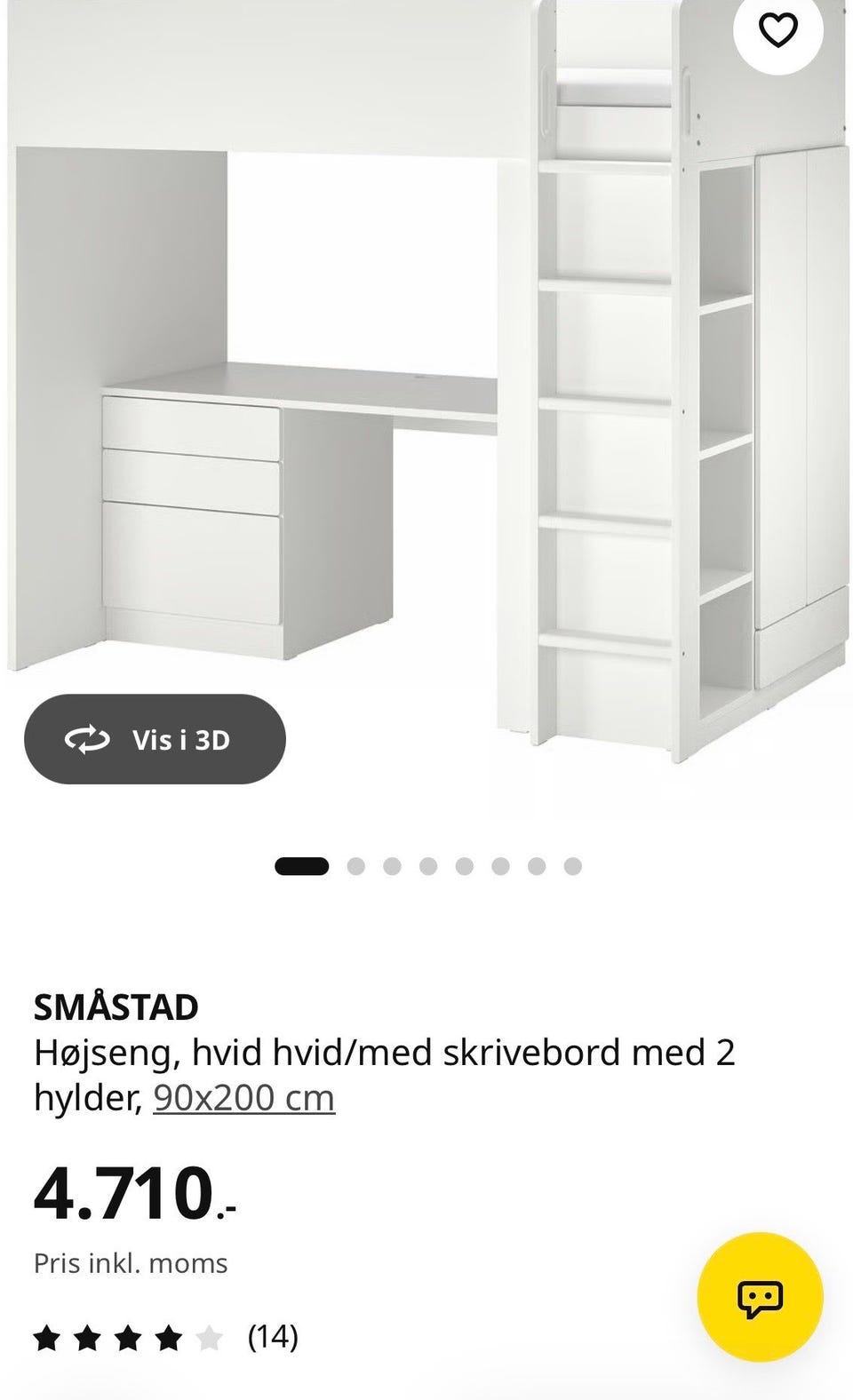Open the yellow chat support button
This screenshot has width=853, height=1400.
760,1297
